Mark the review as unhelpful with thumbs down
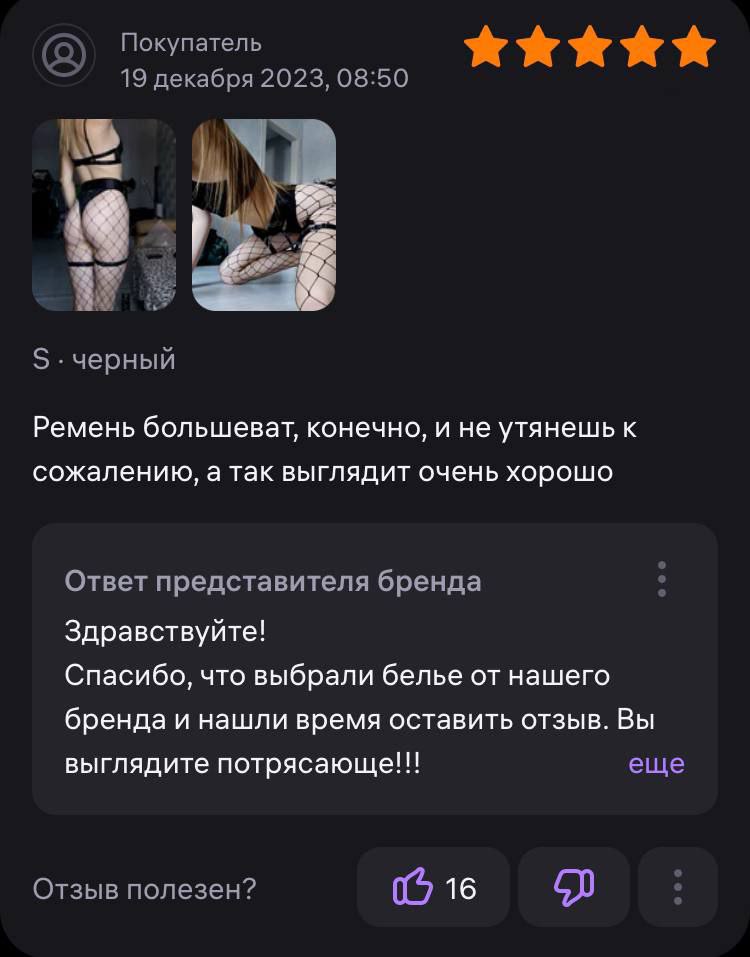This screenshot has height=957, width=750. coord(574,887)
